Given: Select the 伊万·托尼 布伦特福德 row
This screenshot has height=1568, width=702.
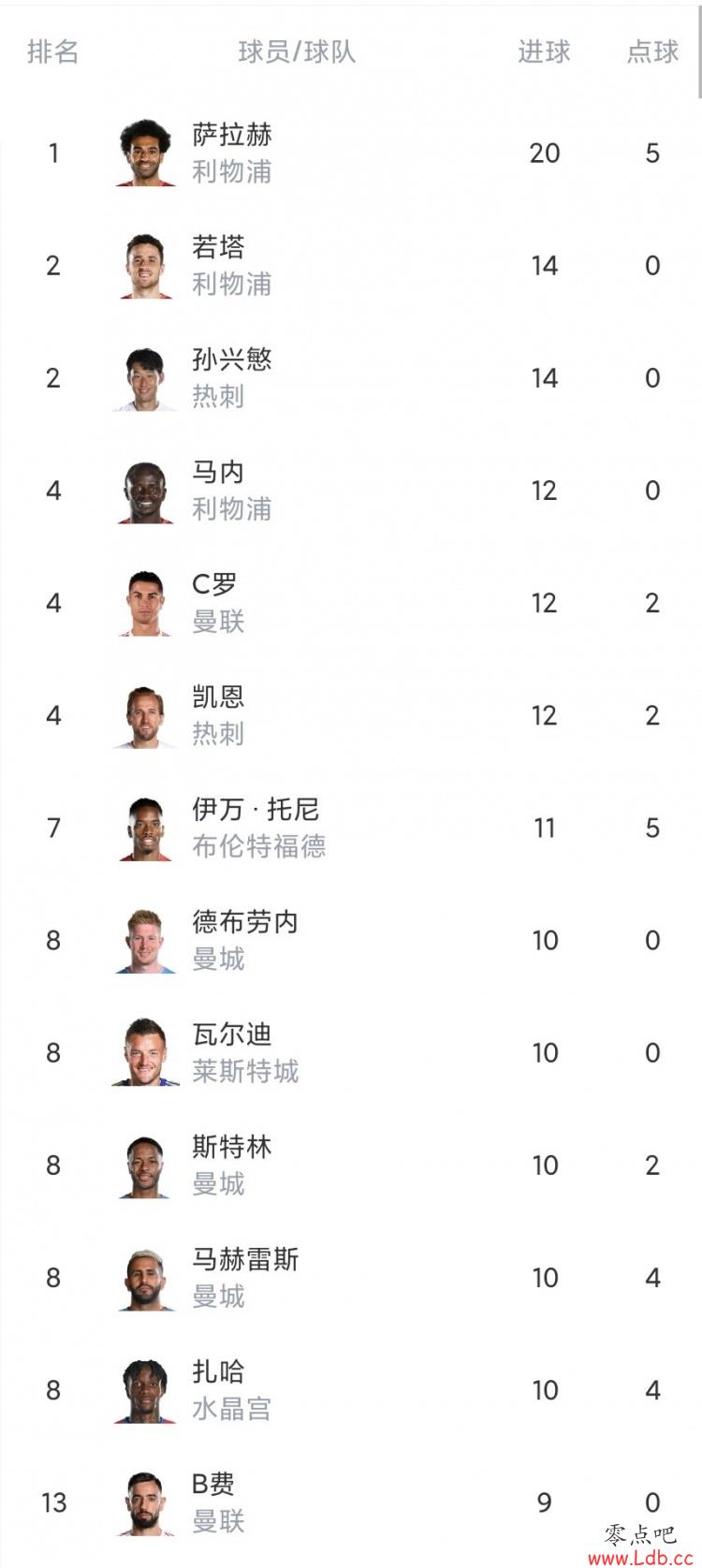Looking at the screenshot, I should click(x=351, y=827).
